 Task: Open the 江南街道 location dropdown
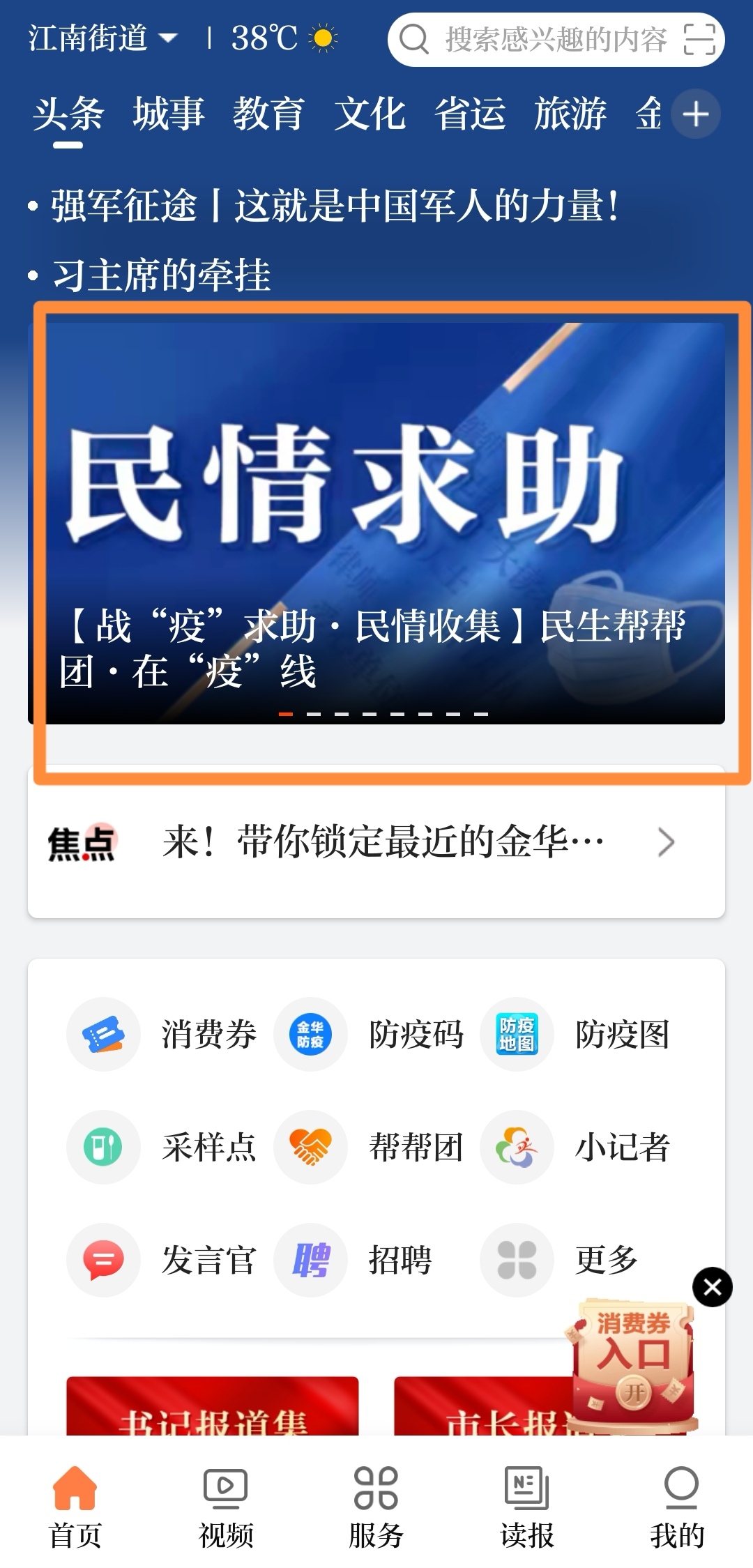[x=103, y=38]
